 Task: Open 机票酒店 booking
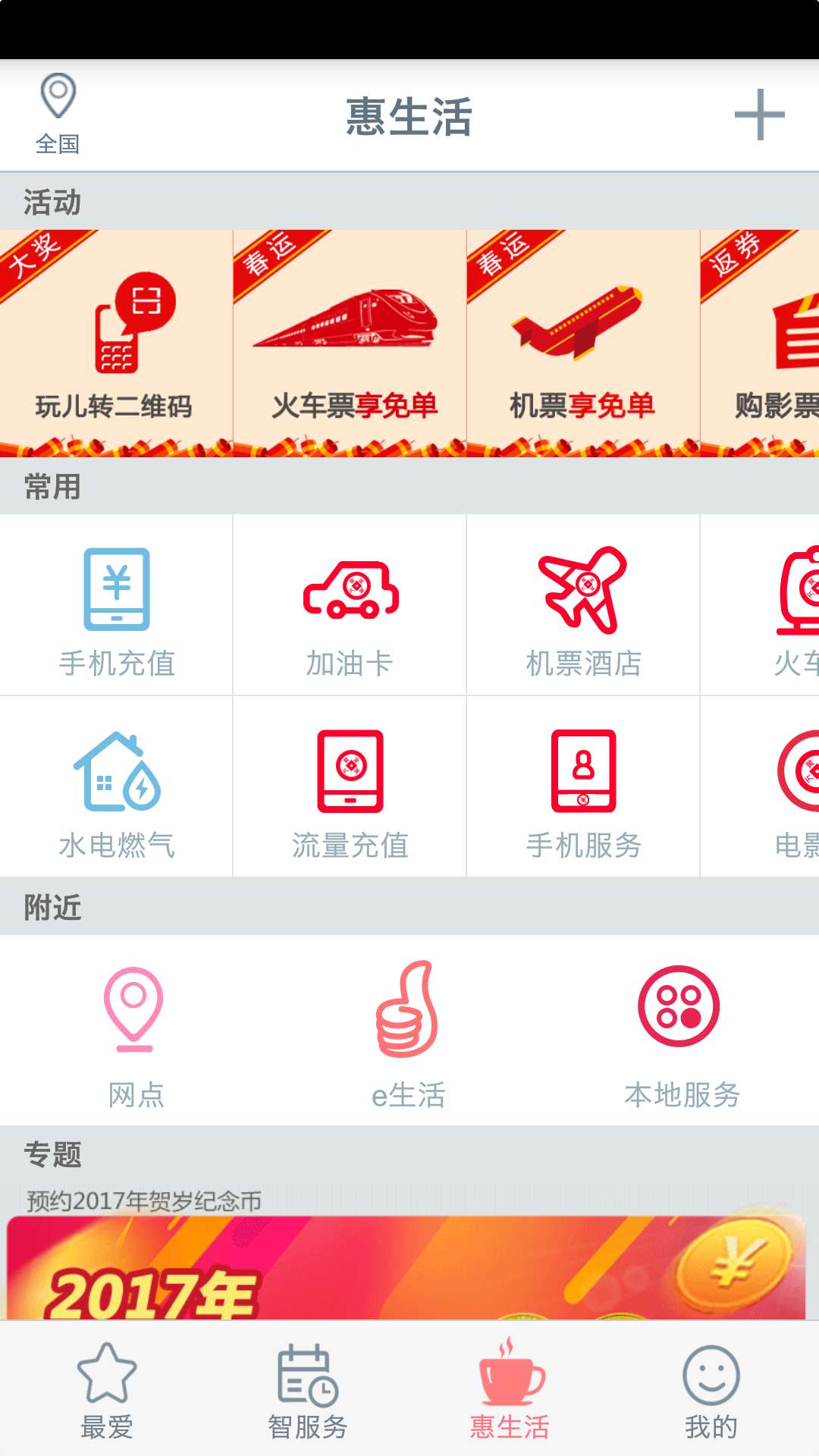[x=582, y=607]
